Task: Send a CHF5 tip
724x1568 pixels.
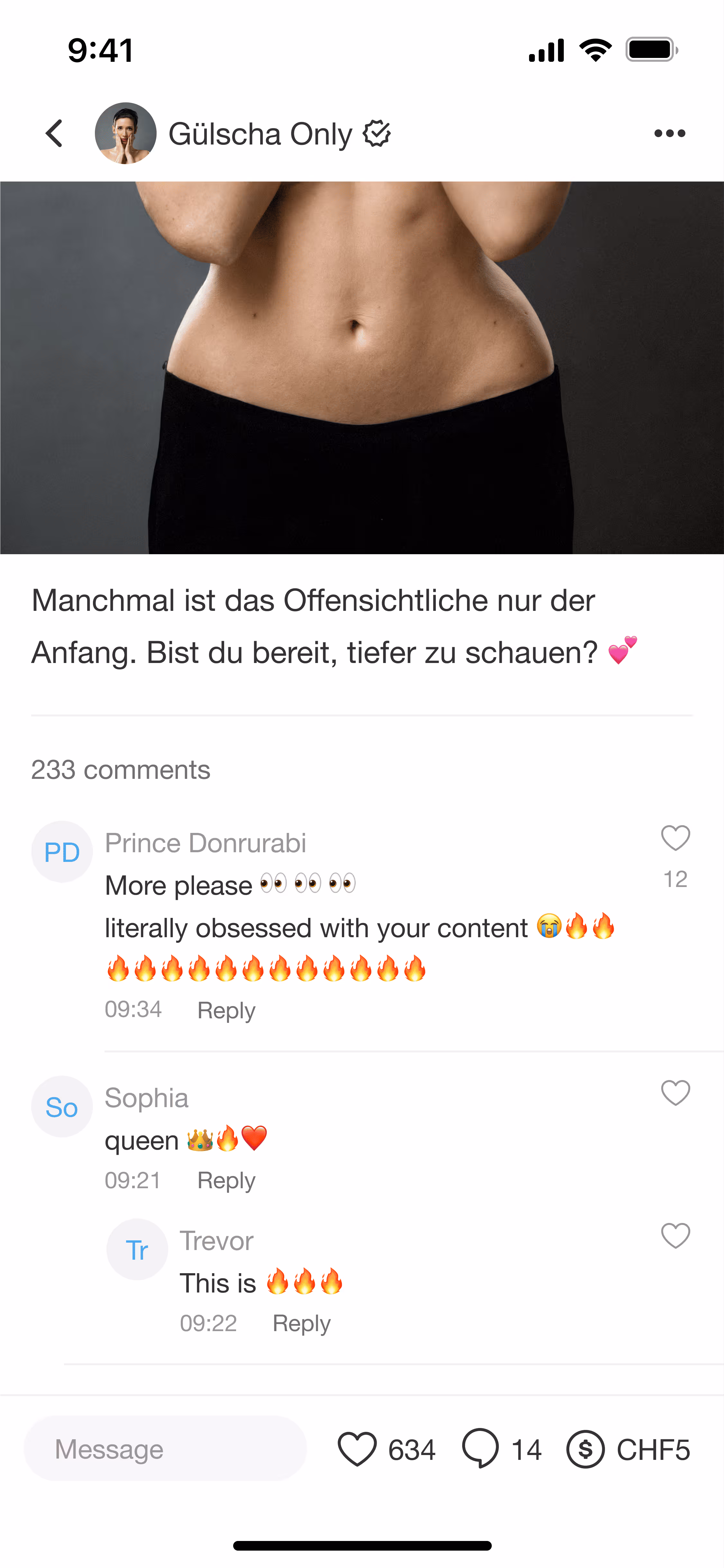Action: click(x=628, y=1449)
